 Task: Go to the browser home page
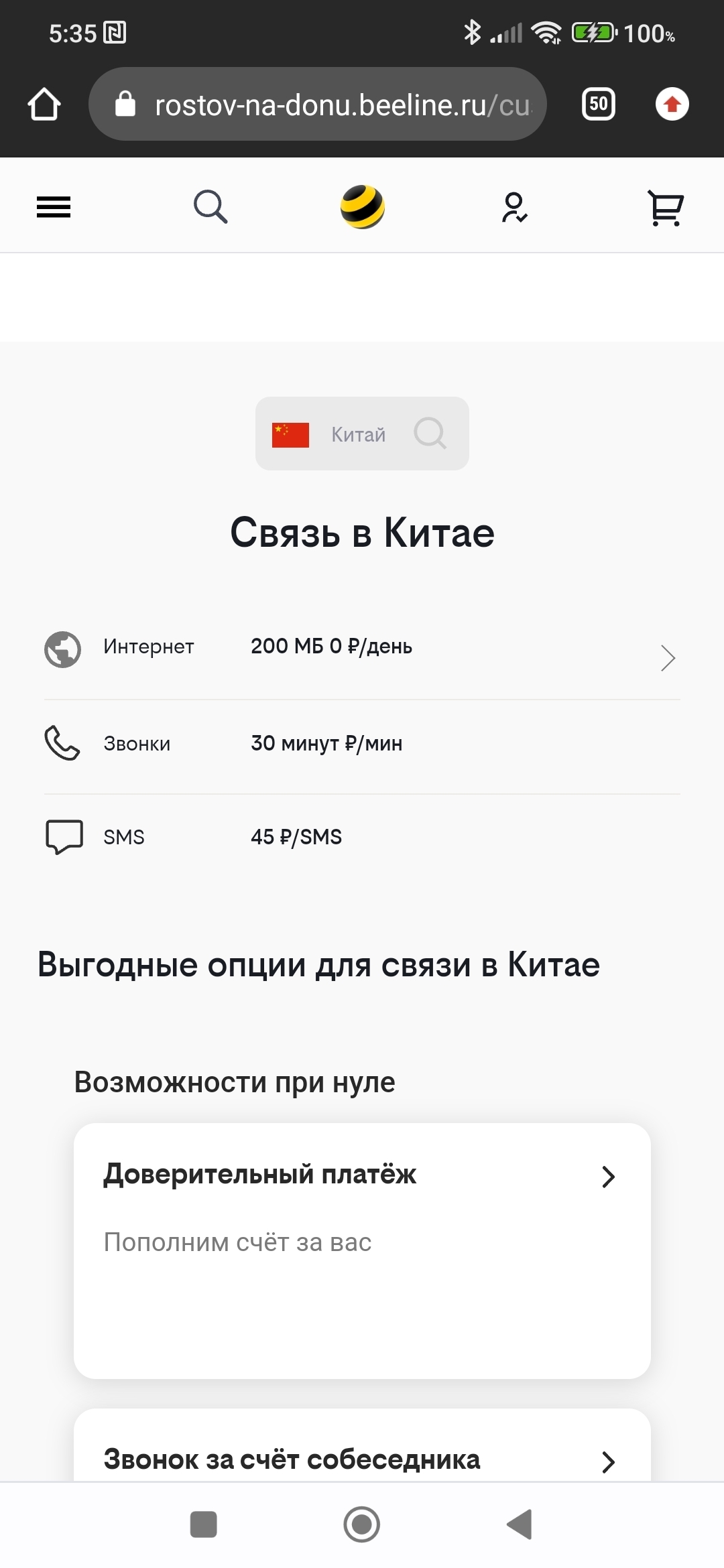click(x=44, y=105)
